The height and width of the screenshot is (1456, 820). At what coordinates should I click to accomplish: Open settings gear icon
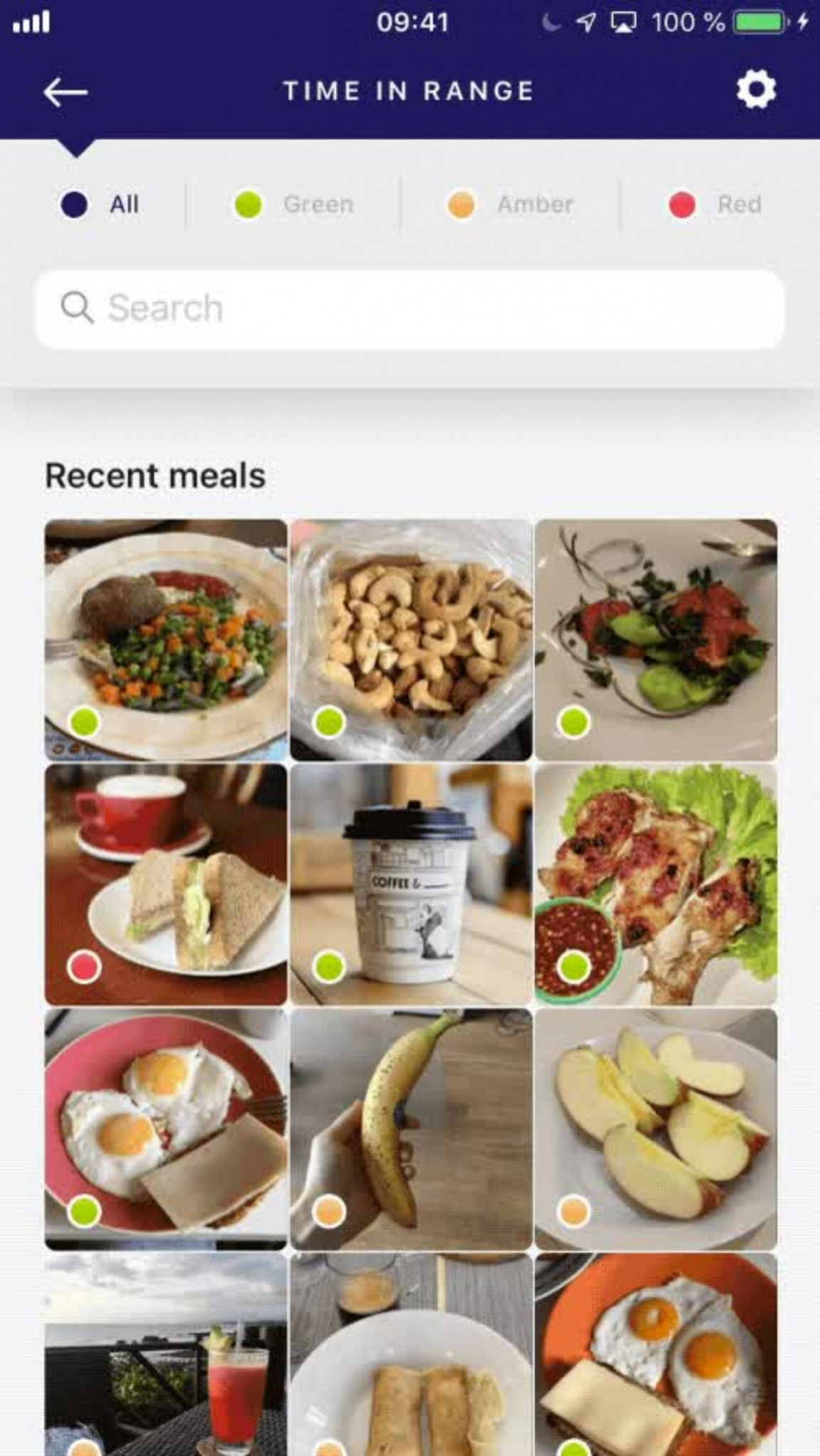pos(755,90)
